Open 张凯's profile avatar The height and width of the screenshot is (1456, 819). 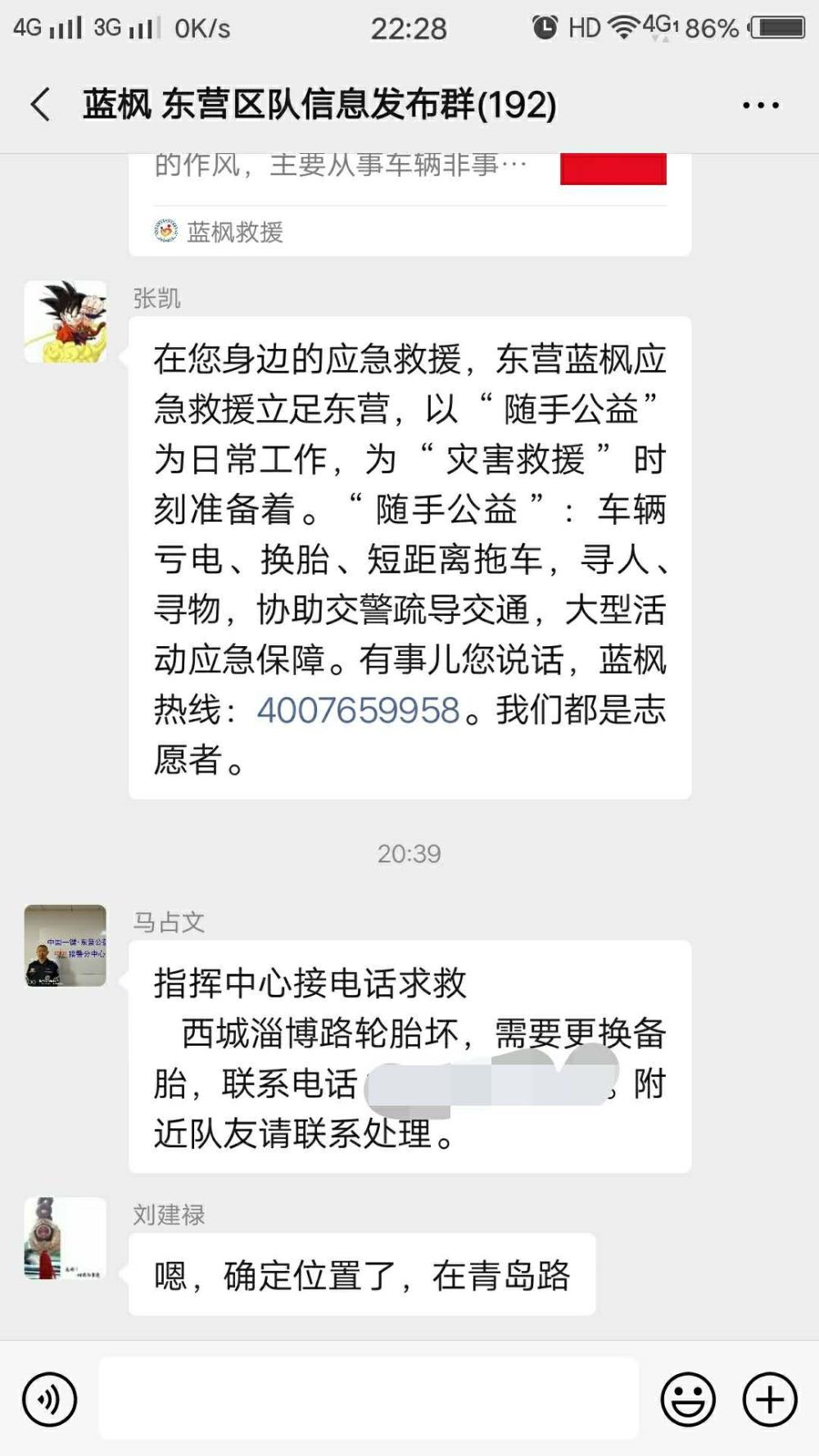pyautogui.click(x=66, y=322)
